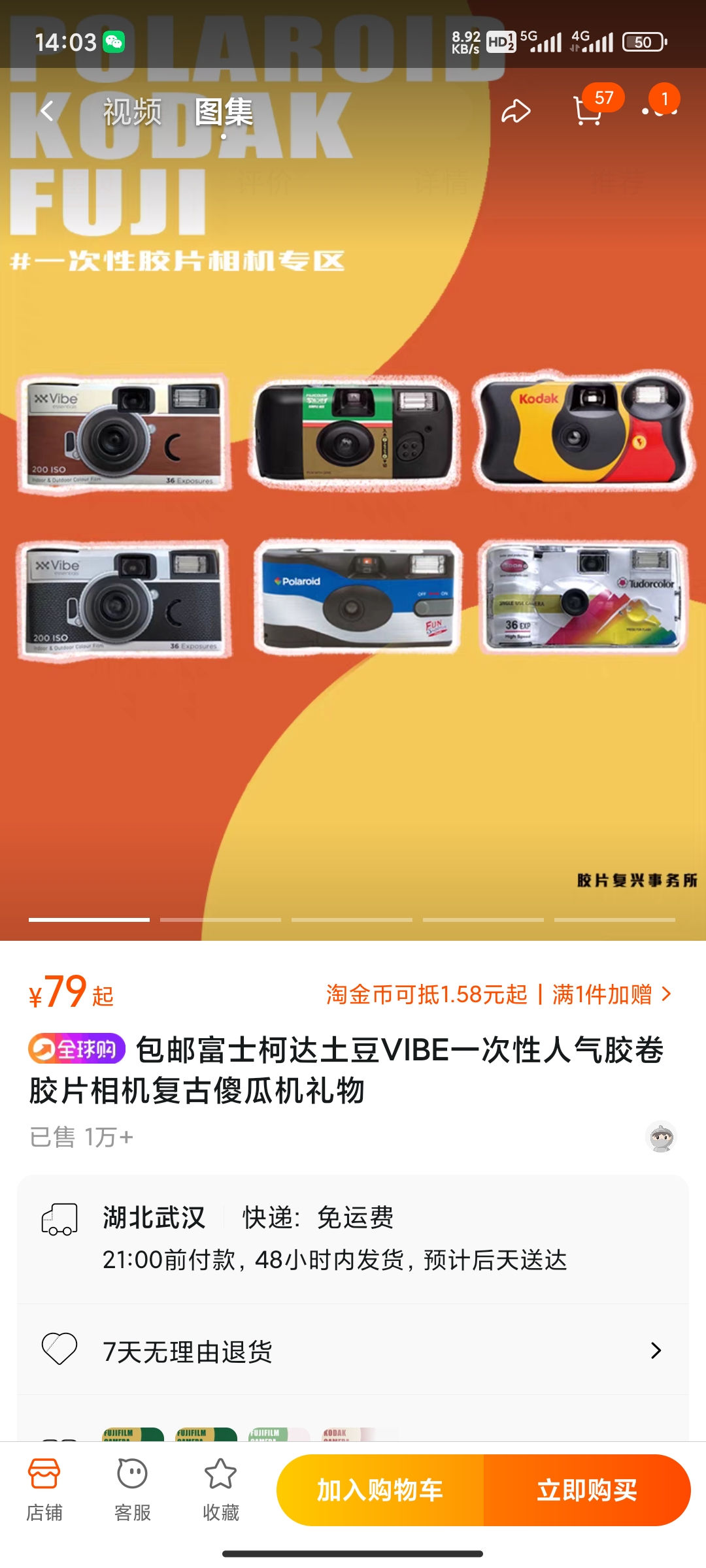This screenshot has height=1568, width=706.
Task: Go back to the previous page
Action: (x=47, y=111)
